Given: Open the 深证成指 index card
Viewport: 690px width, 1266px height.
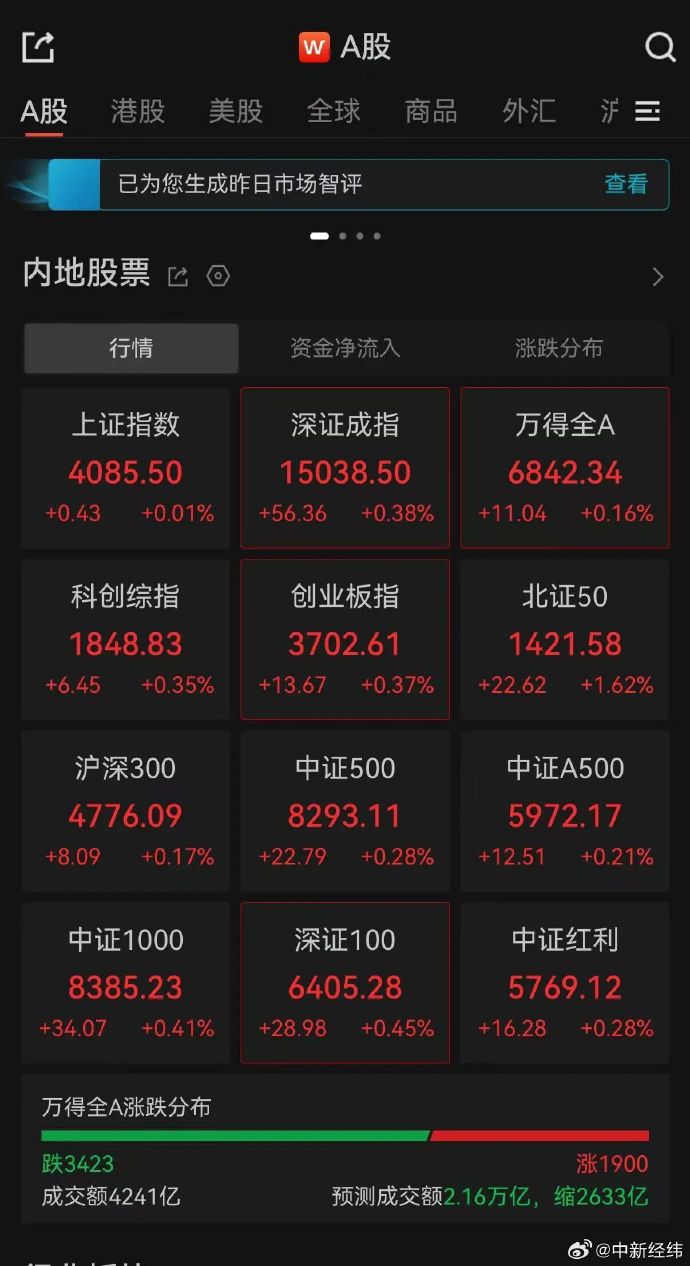Looking at the screenshot, I should (x=345, y=468).
